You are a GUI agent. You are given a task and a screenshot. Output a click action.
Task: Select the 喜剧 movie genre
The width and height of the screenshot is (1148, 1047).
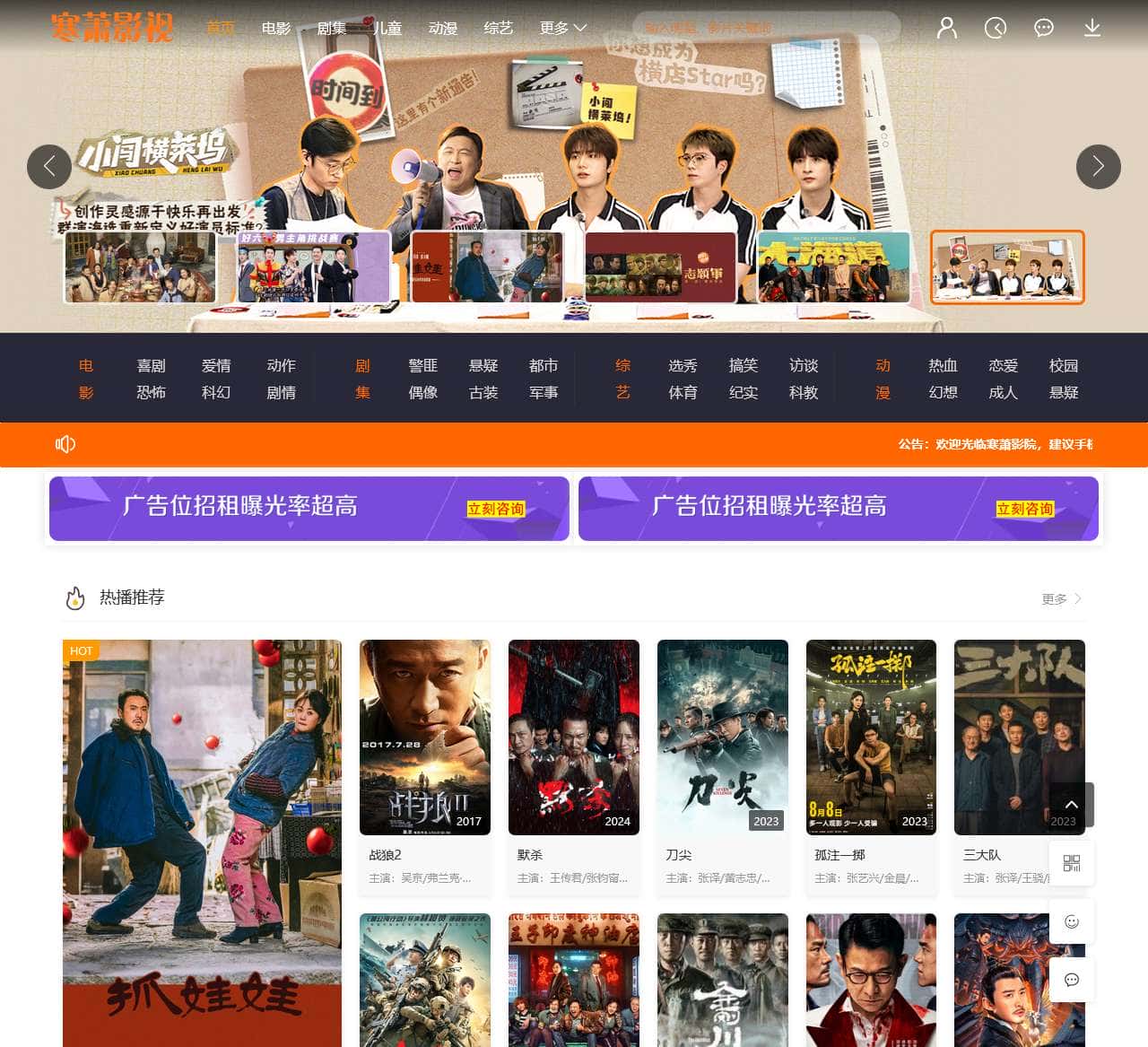(x=151, y=366)
